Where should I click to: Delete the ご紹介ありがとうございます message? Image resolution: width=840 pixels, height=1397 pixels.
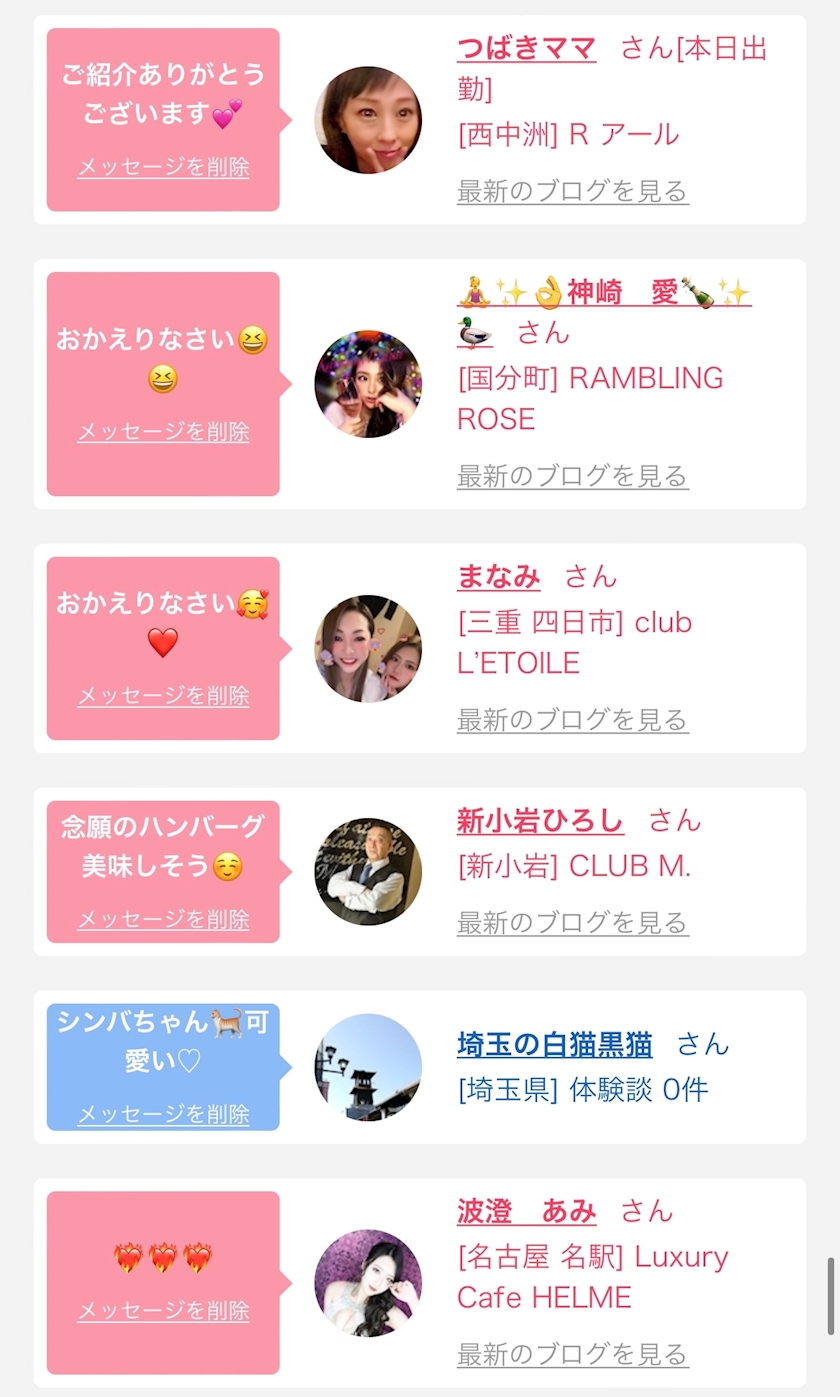[x=163, y=167]
